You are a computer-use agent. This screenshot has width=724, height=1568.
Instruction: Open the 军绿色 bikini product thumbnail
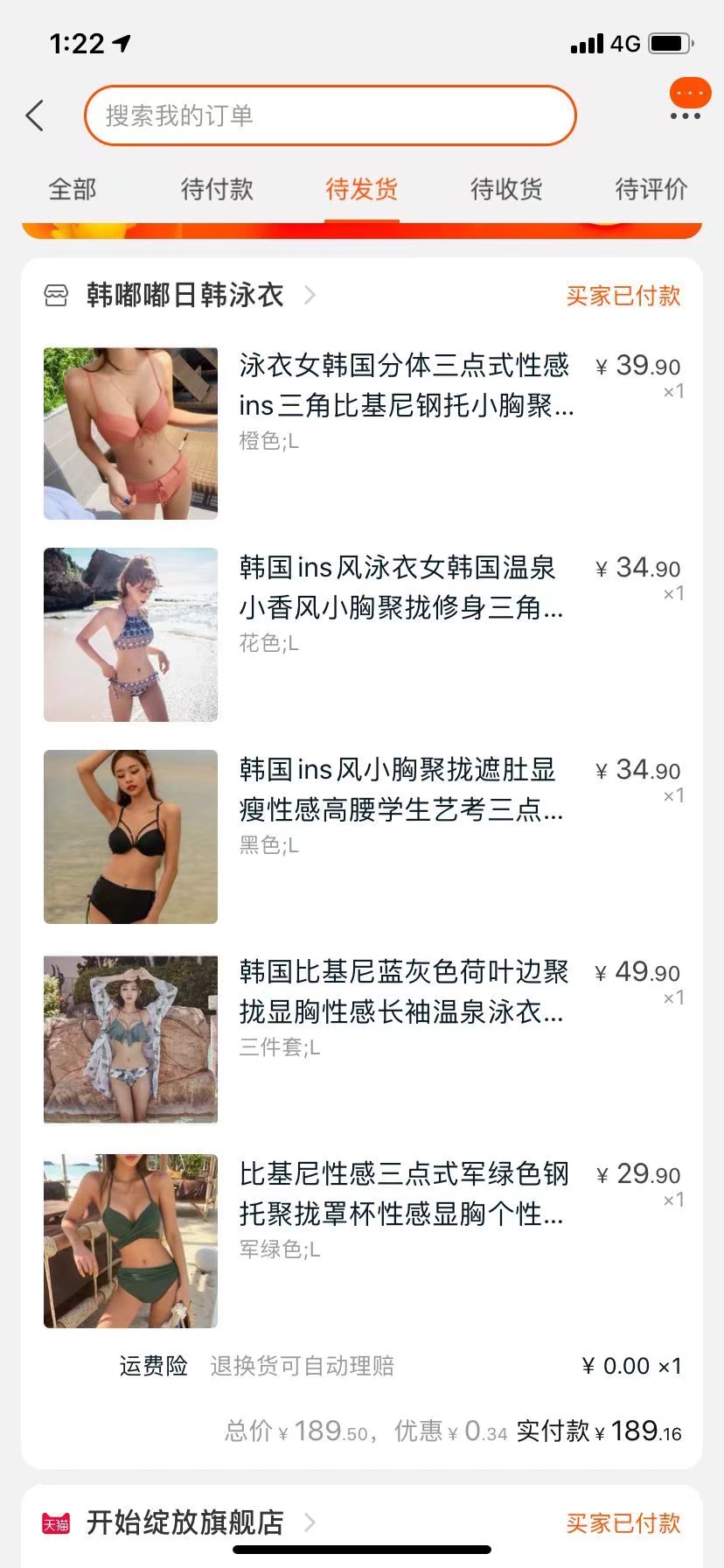(129, 1241)
